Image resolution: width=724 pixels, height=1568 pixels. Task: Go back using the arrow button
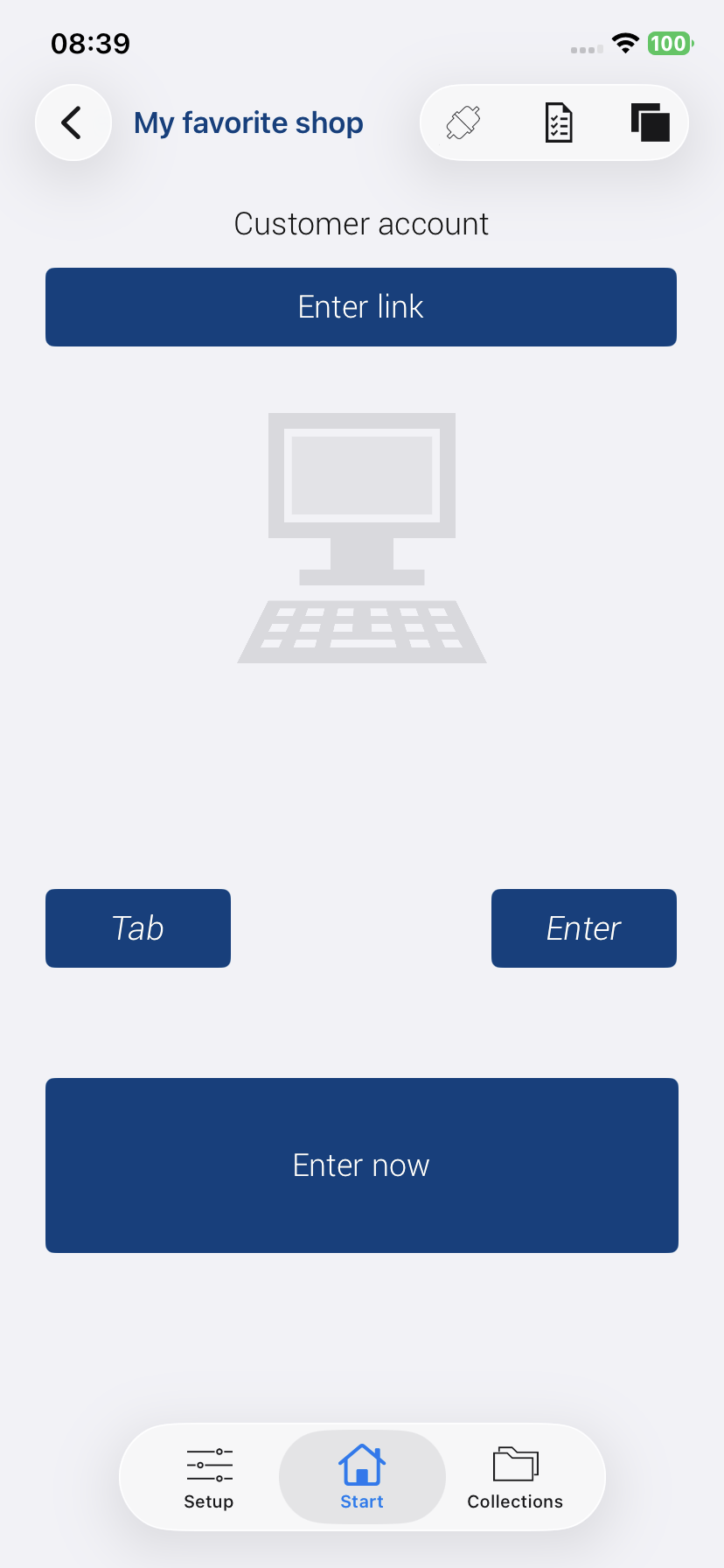73,122
